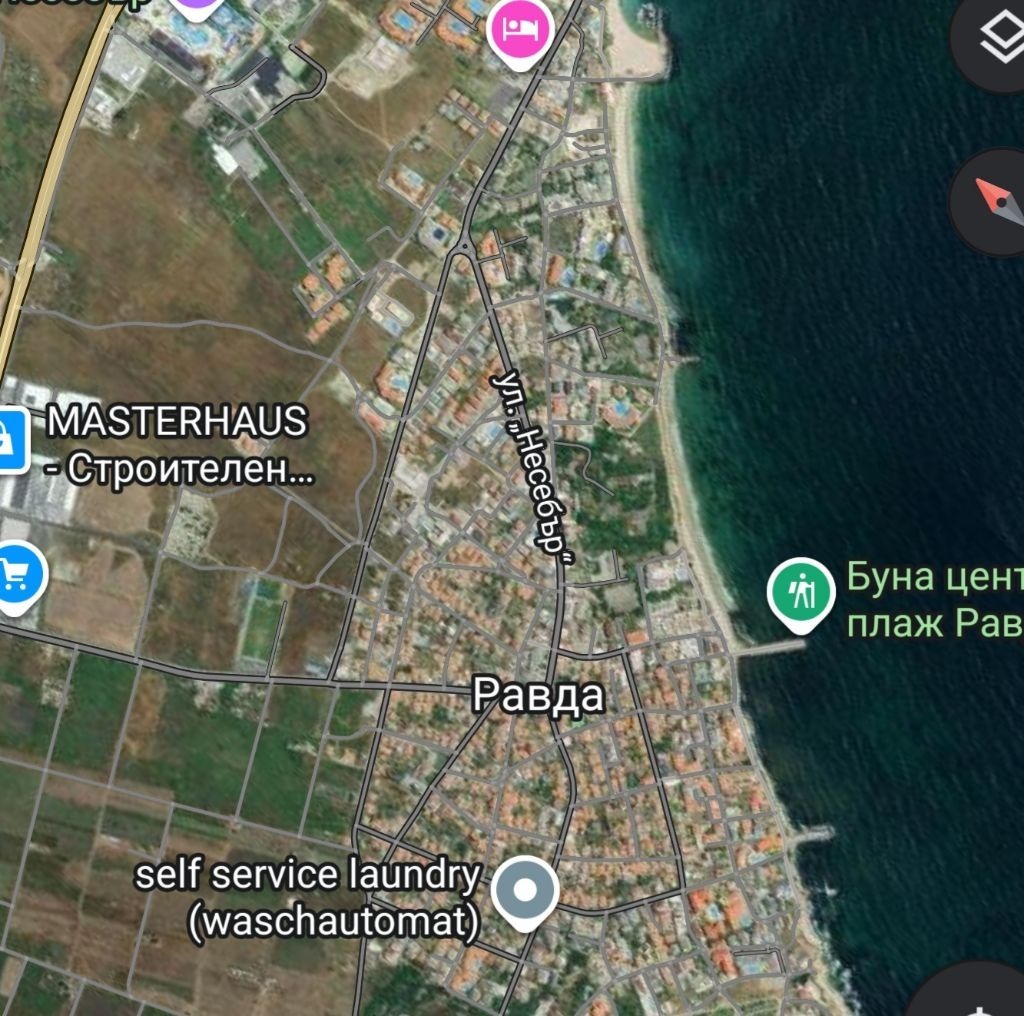This screenshot has height=1016, width=1024.
Task: Select the blue shopping cart marker
Action: point(17,574)
